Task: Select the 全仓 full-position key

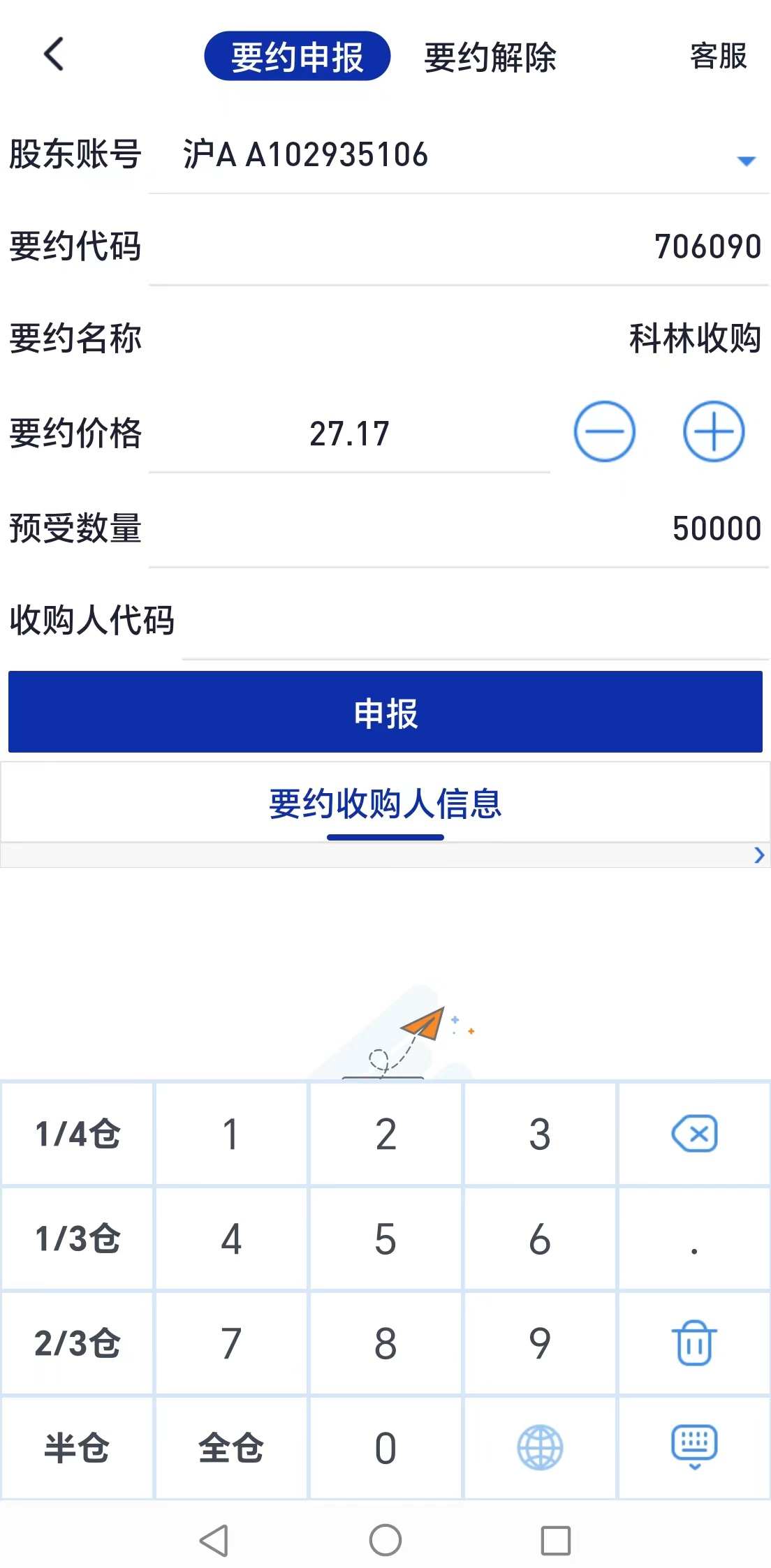Action: tap(231, 1448)
